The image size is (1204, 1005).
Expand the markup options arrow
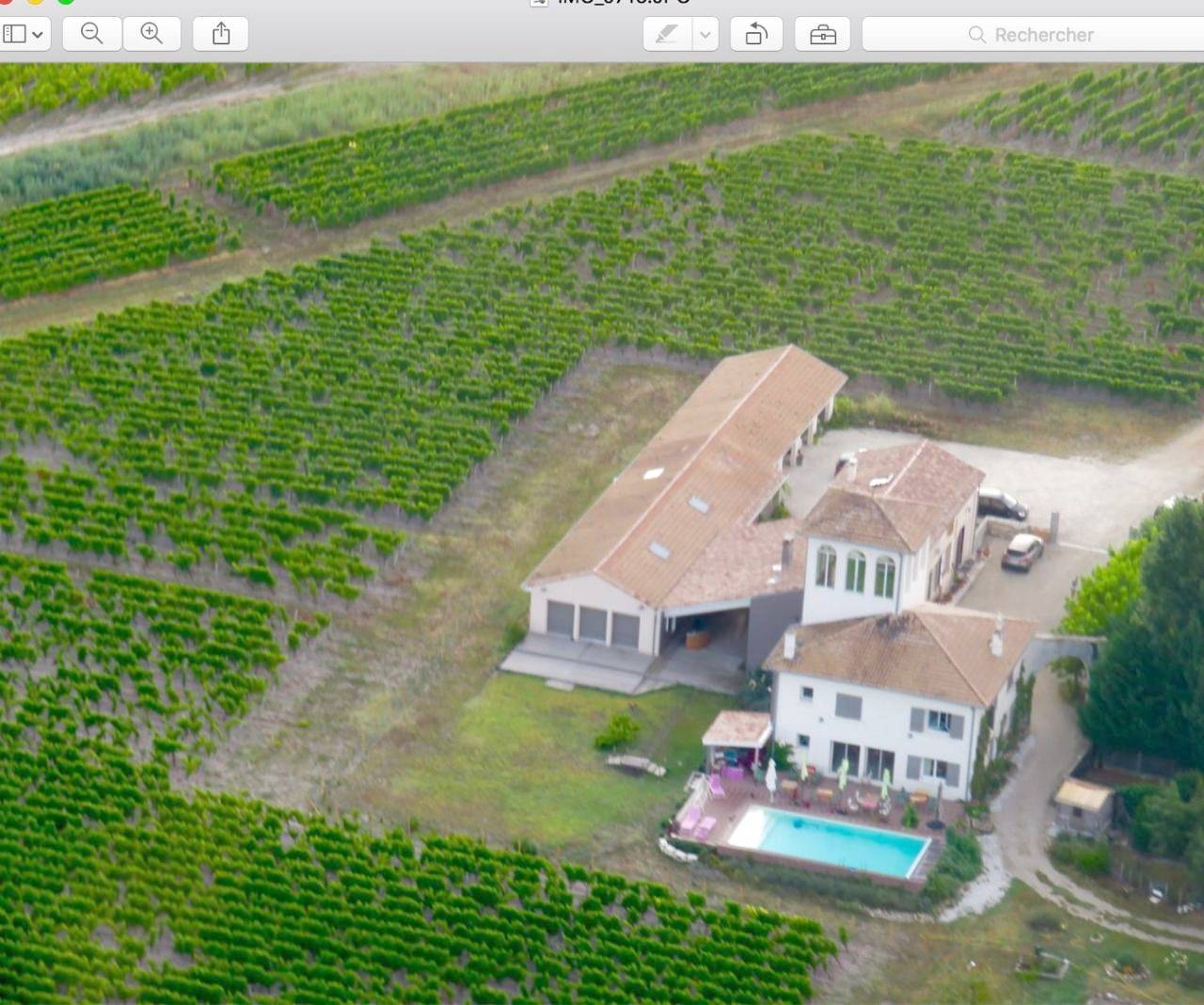(x=705, y=35)
